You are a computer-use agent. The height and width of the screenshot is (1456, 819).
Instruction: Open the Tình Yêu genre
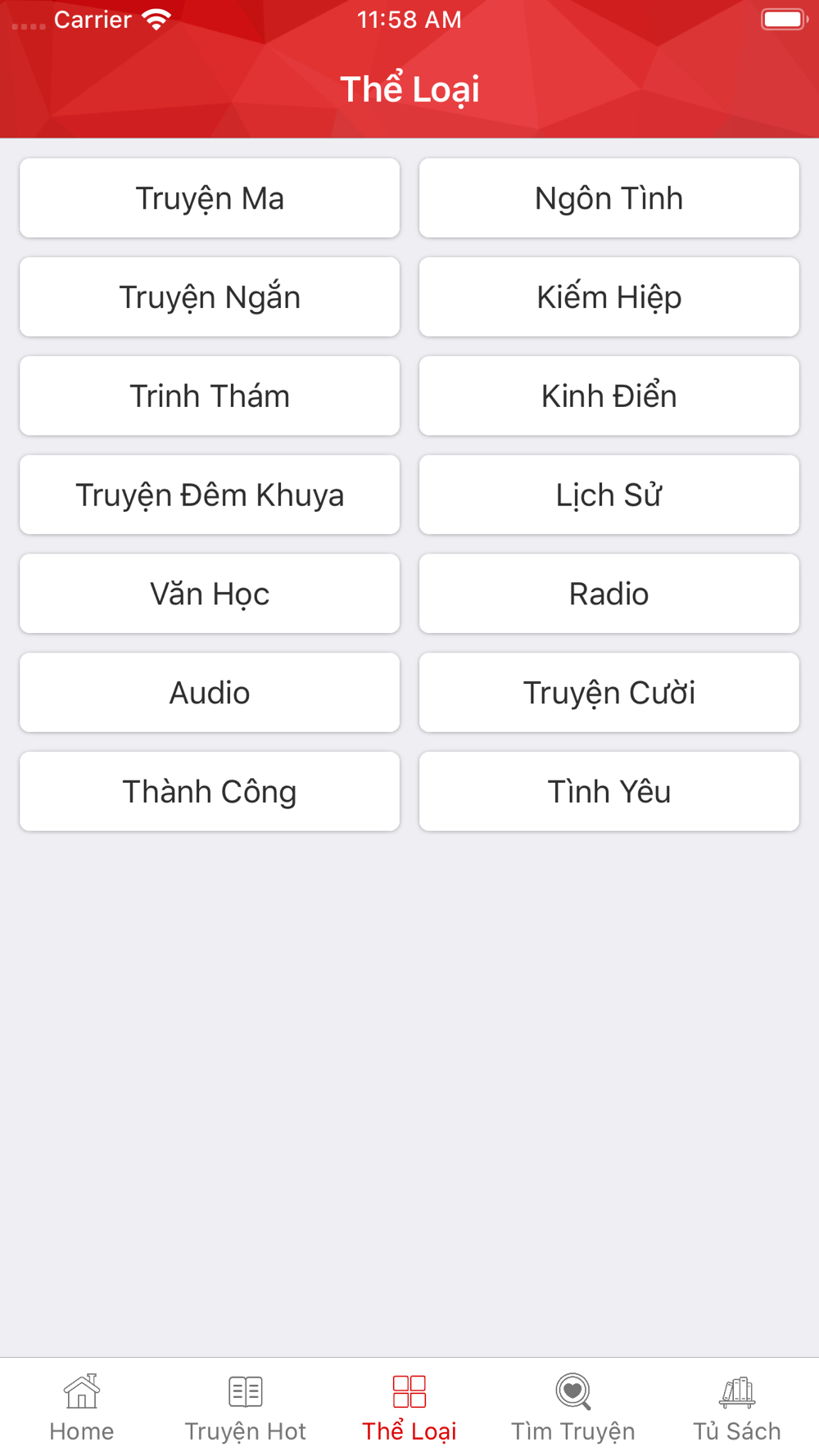pos(609,792)
